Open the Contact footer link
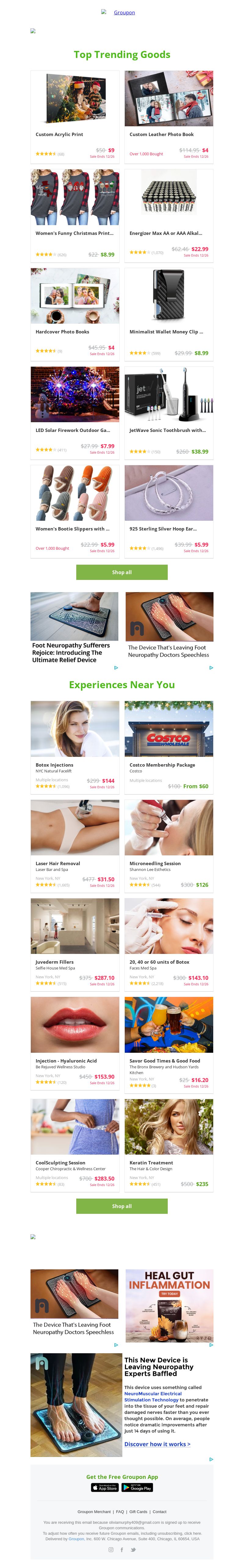Viewport: 244px width, 1568px height. tap(160, 1511)
